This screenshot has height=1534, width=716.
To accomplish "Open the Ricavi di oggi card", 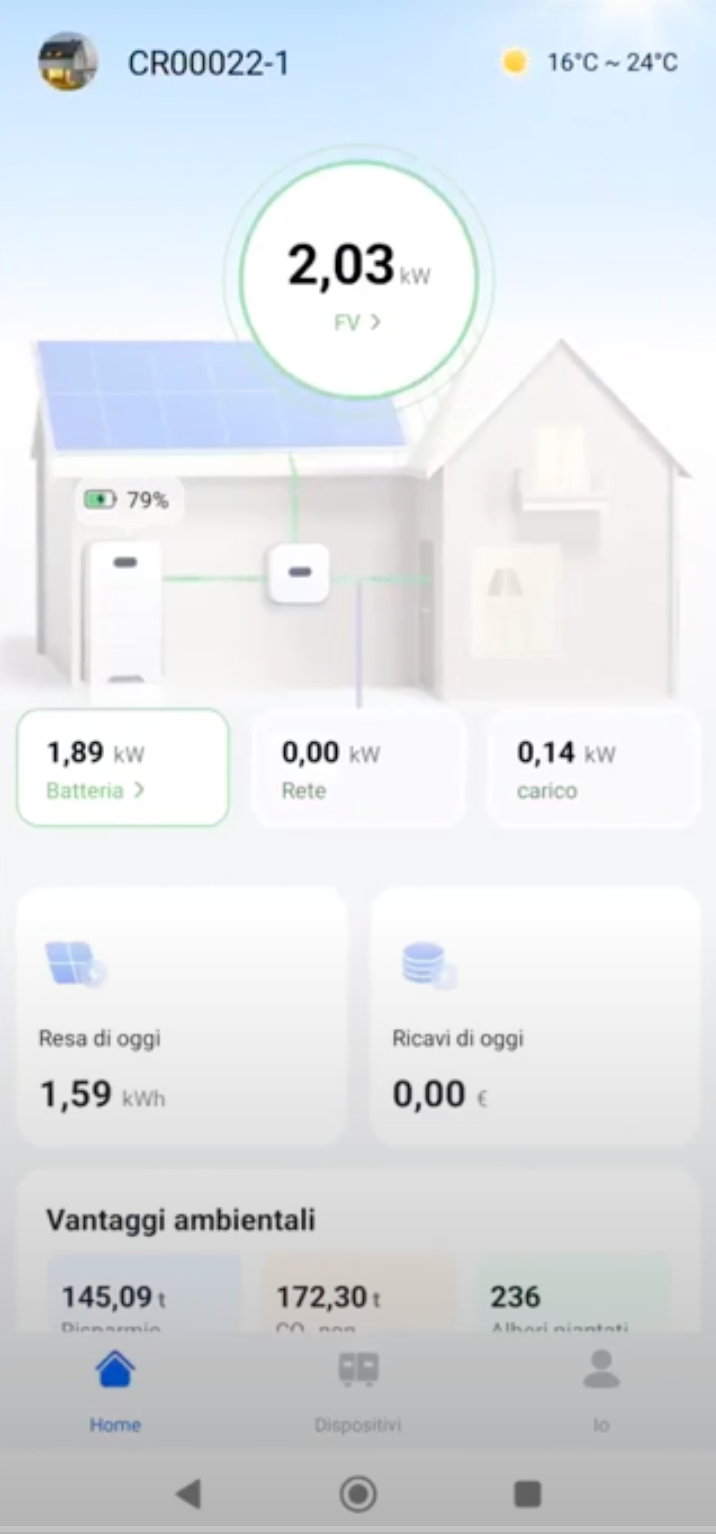I will [x=535, y=1016].
